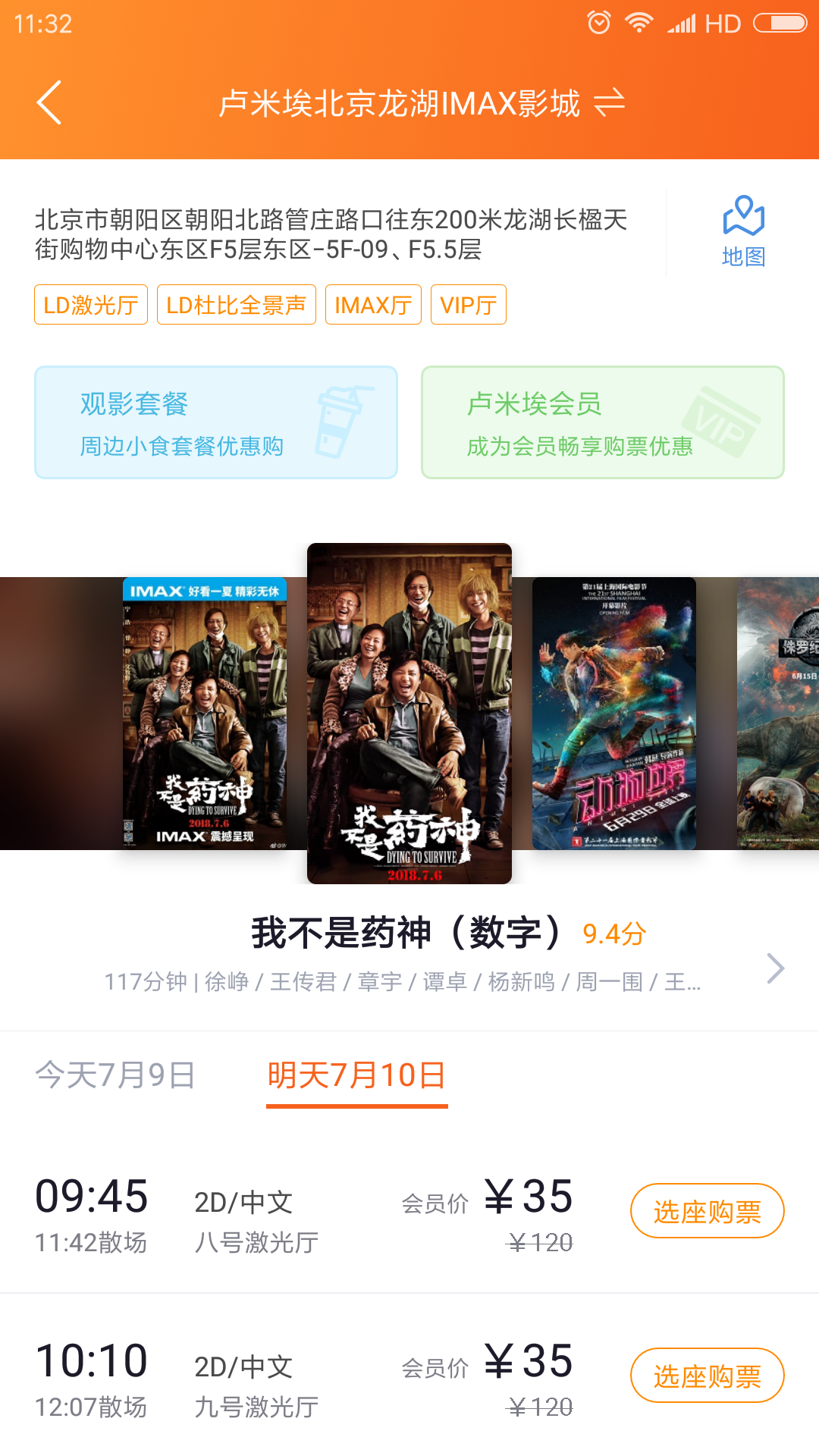Screen dimensions: 819x1456
Task: Select the IMAX厅 hall tag
Action: 372,304
